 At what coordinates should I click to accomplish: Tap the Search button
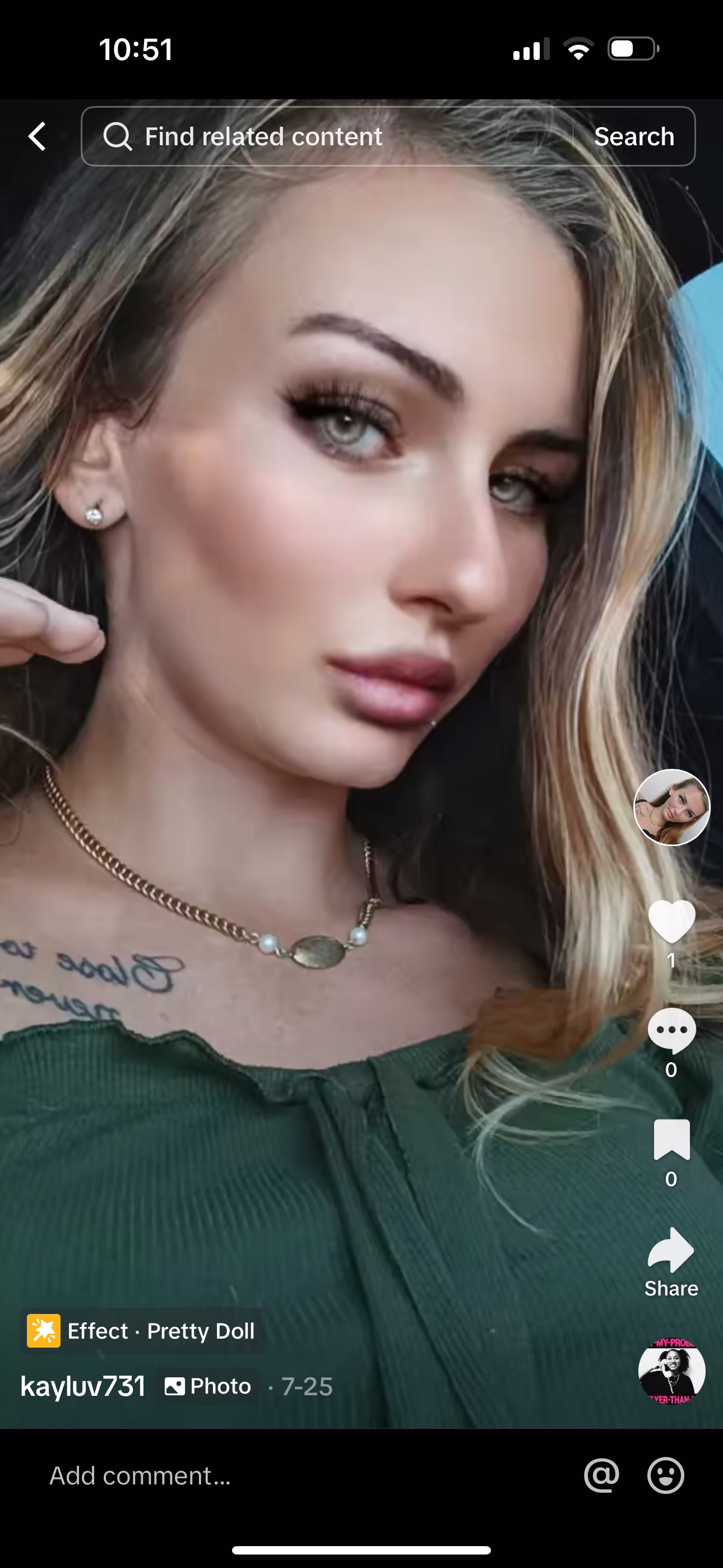coord(633,136)
